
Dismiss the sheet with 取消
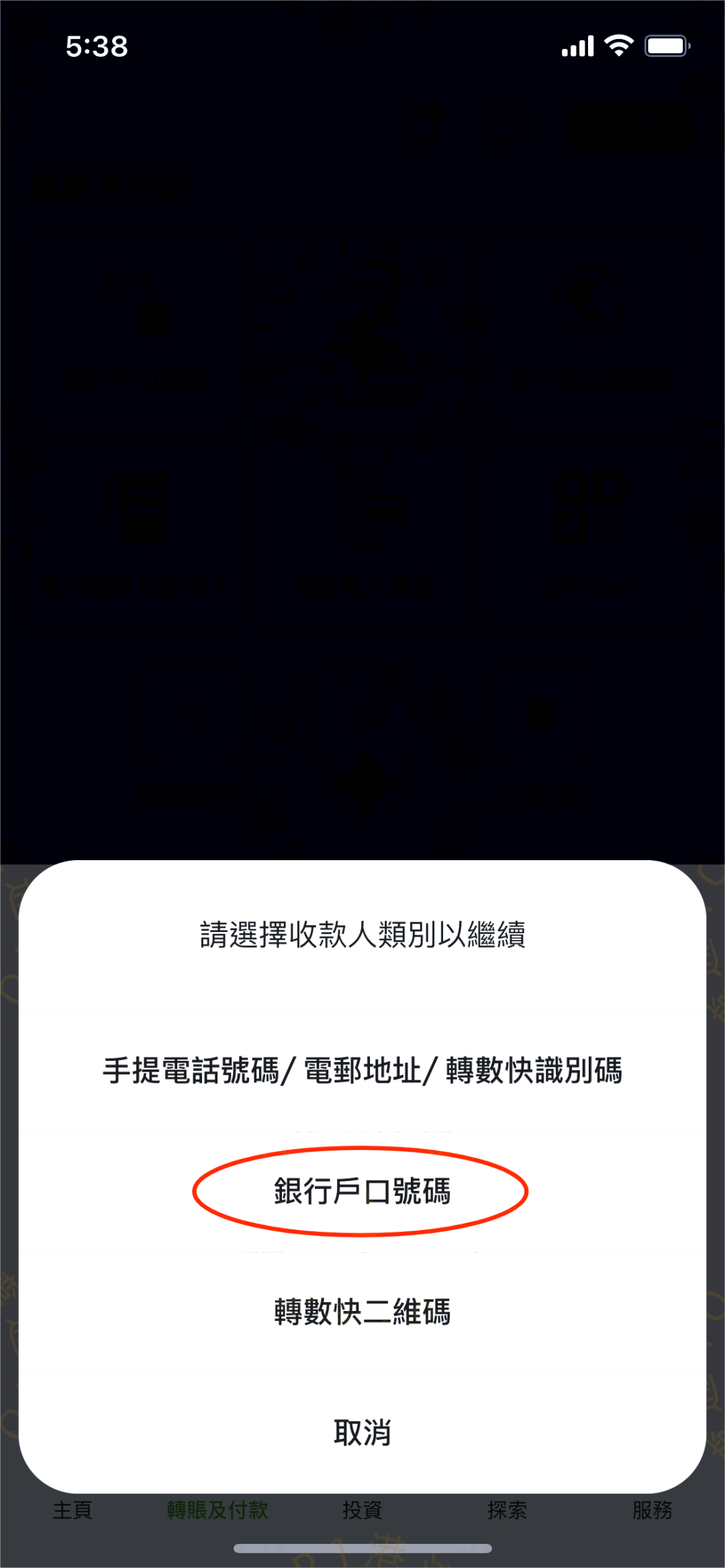pos(362,1432)
